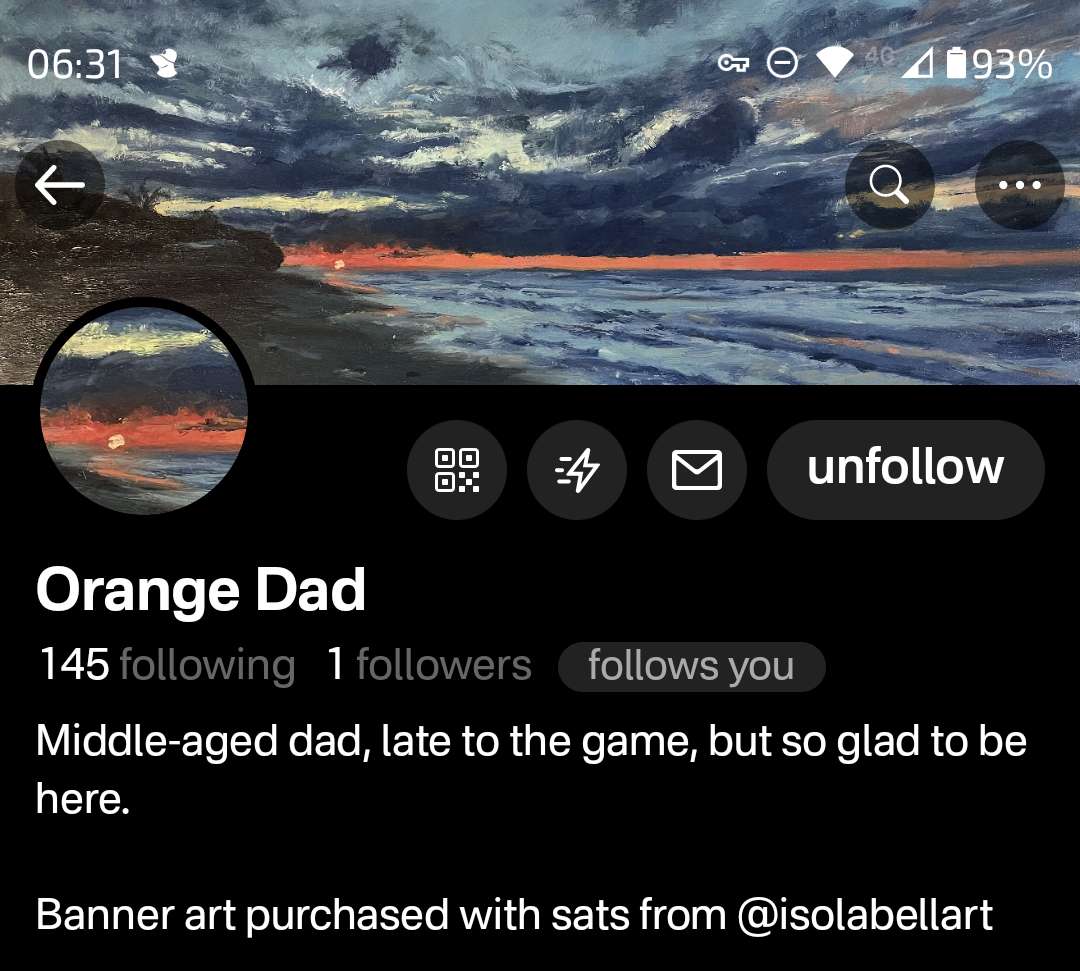Message Orange Dad via envelope icon
The height and width of the screenshot is (971, 1080).
click(x=697, y=469)
